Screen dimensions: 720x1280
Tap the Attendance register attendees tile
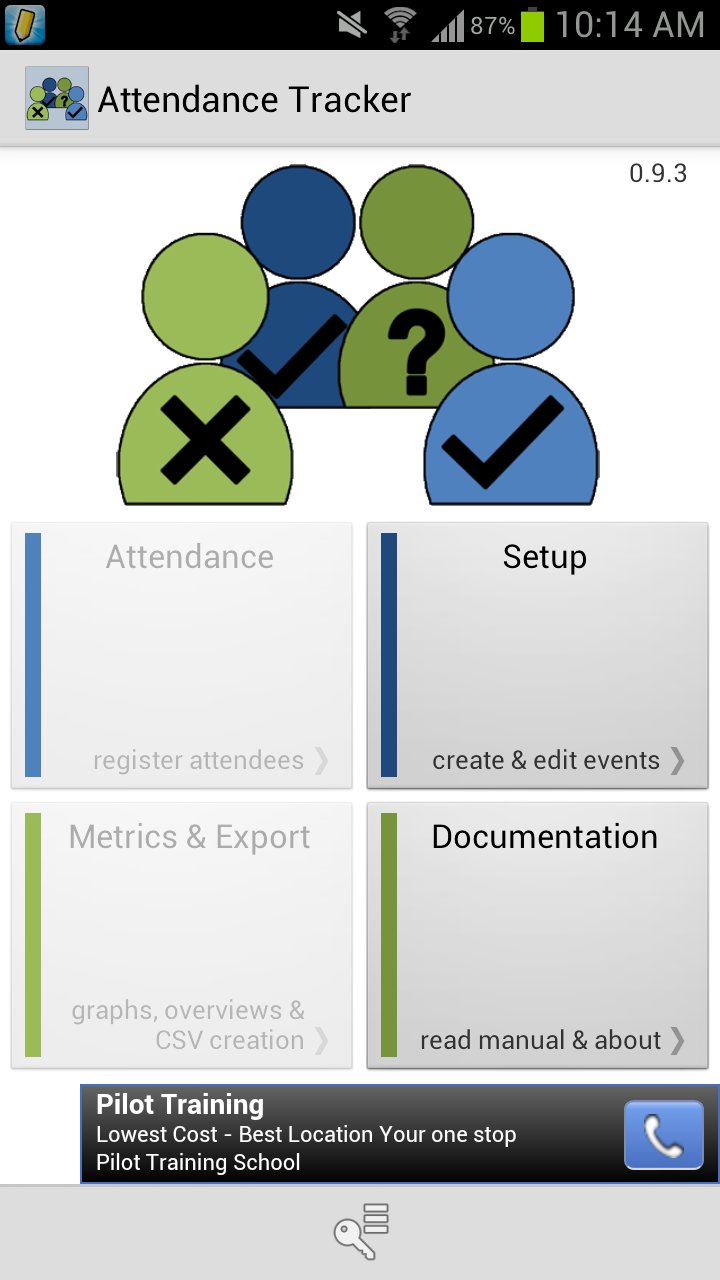coord(182,655)
